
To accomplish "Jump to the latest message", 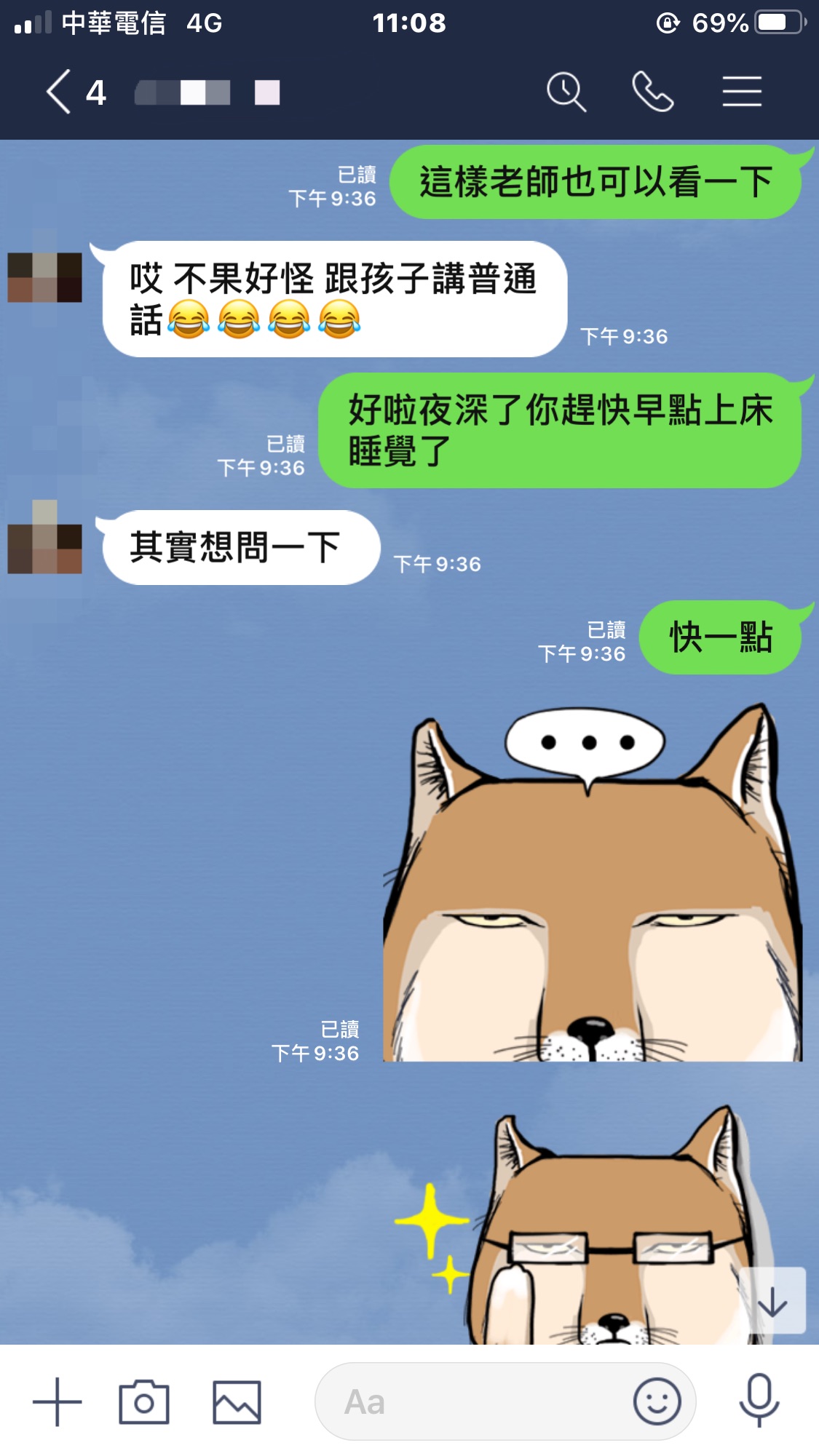I will 772,1302.
